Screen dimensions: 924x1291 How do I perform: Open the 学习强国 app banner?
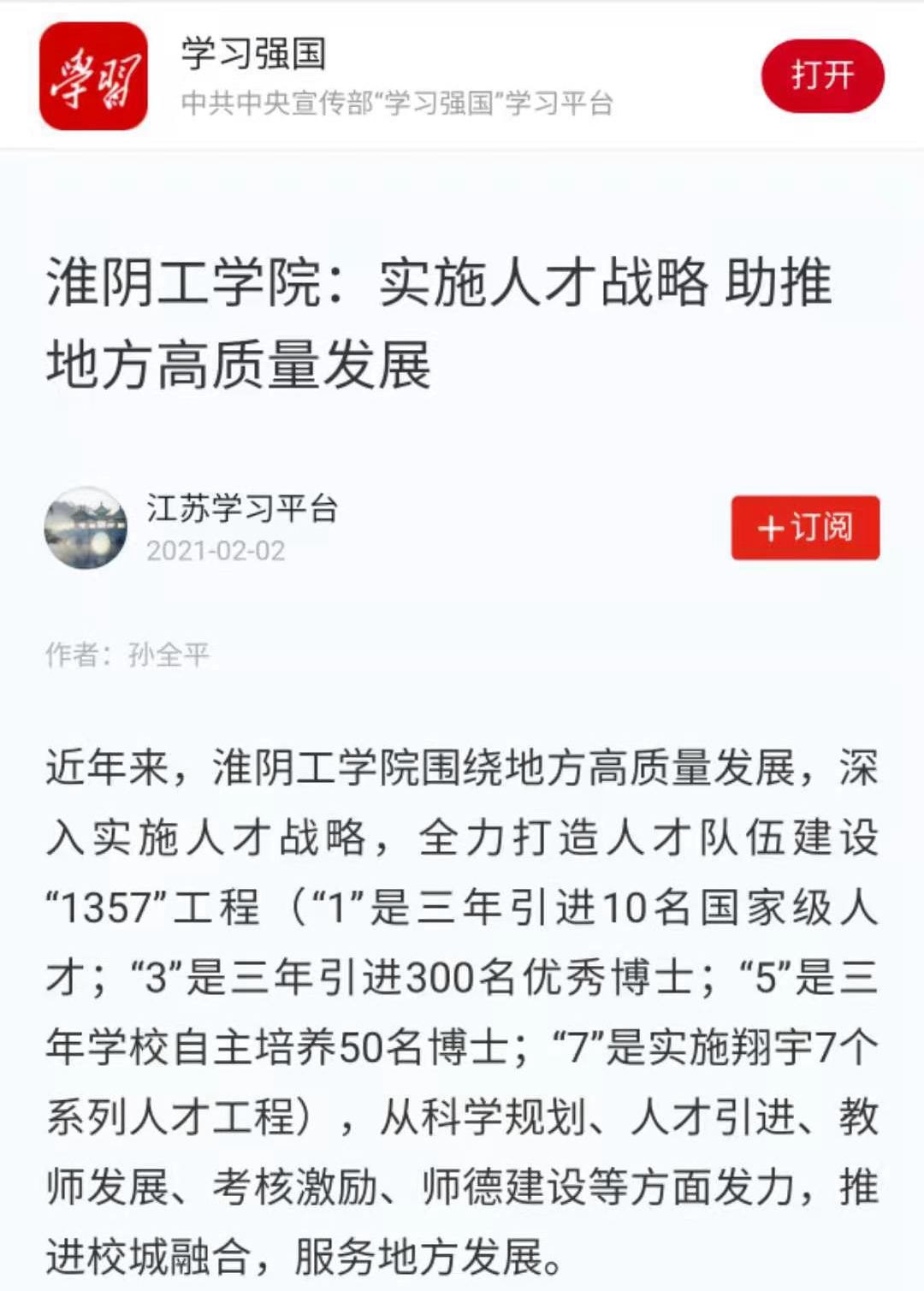coord(254,56)
